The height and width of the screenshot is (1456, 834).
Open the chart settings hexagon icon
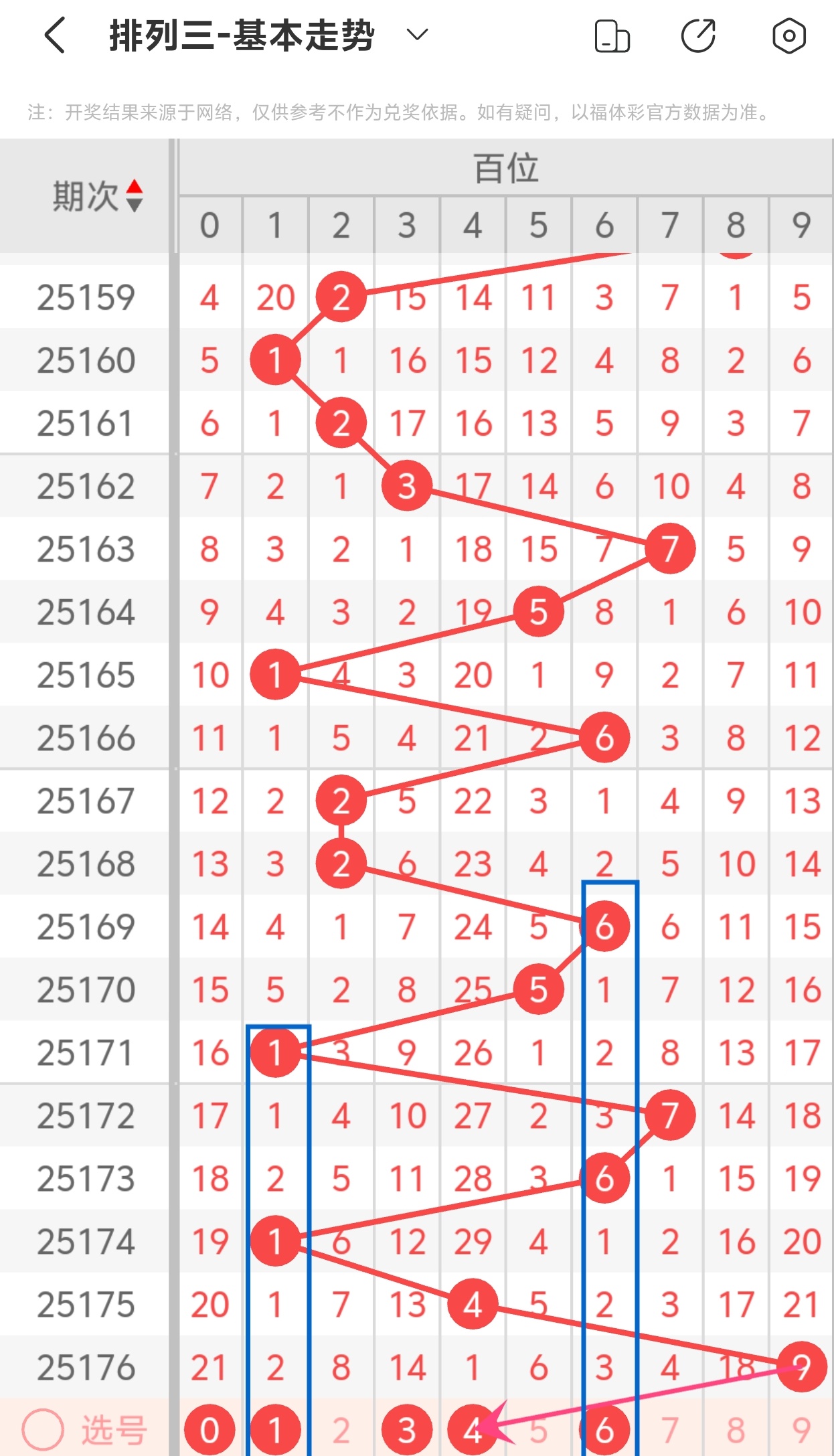[788, 35]
